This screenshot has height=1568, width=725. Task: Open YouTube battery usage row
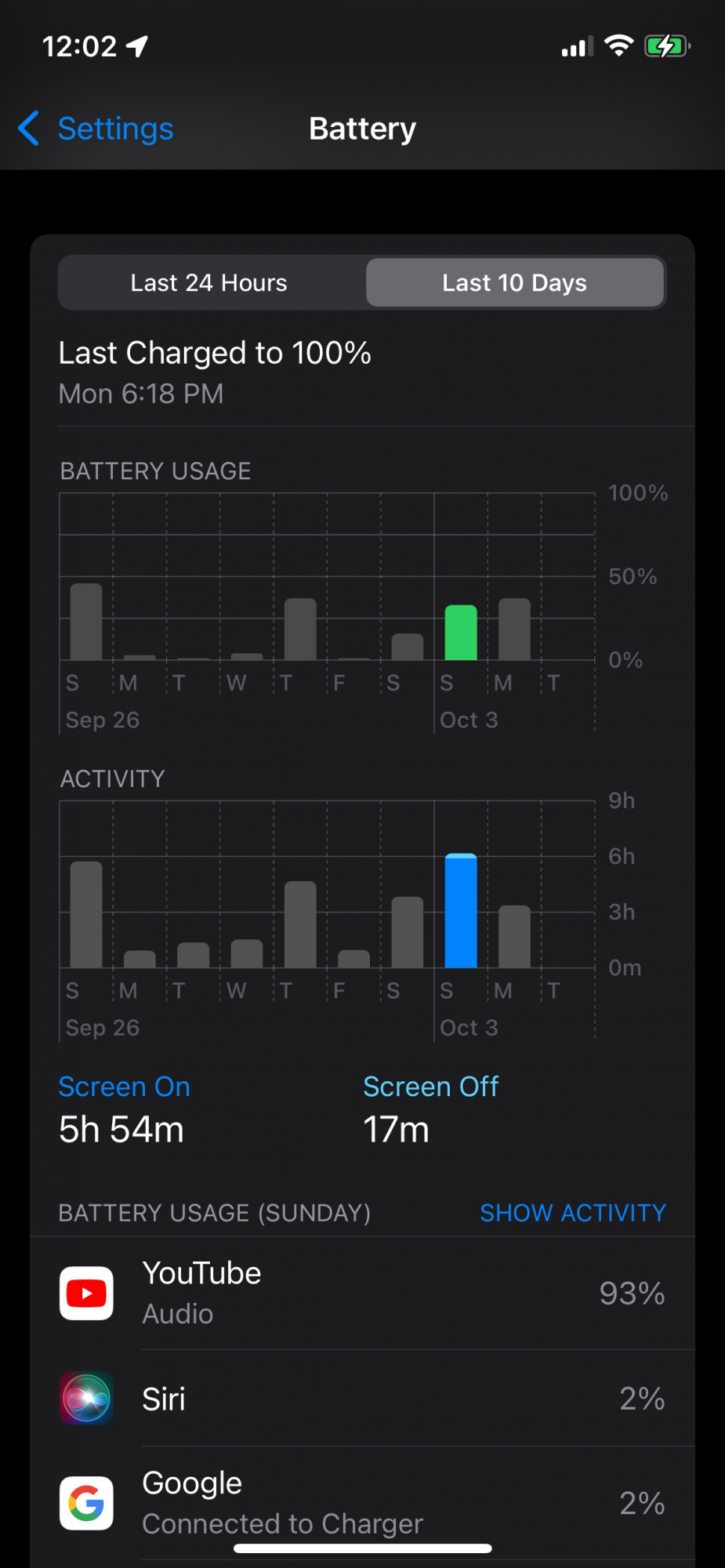pos(362,1294)
